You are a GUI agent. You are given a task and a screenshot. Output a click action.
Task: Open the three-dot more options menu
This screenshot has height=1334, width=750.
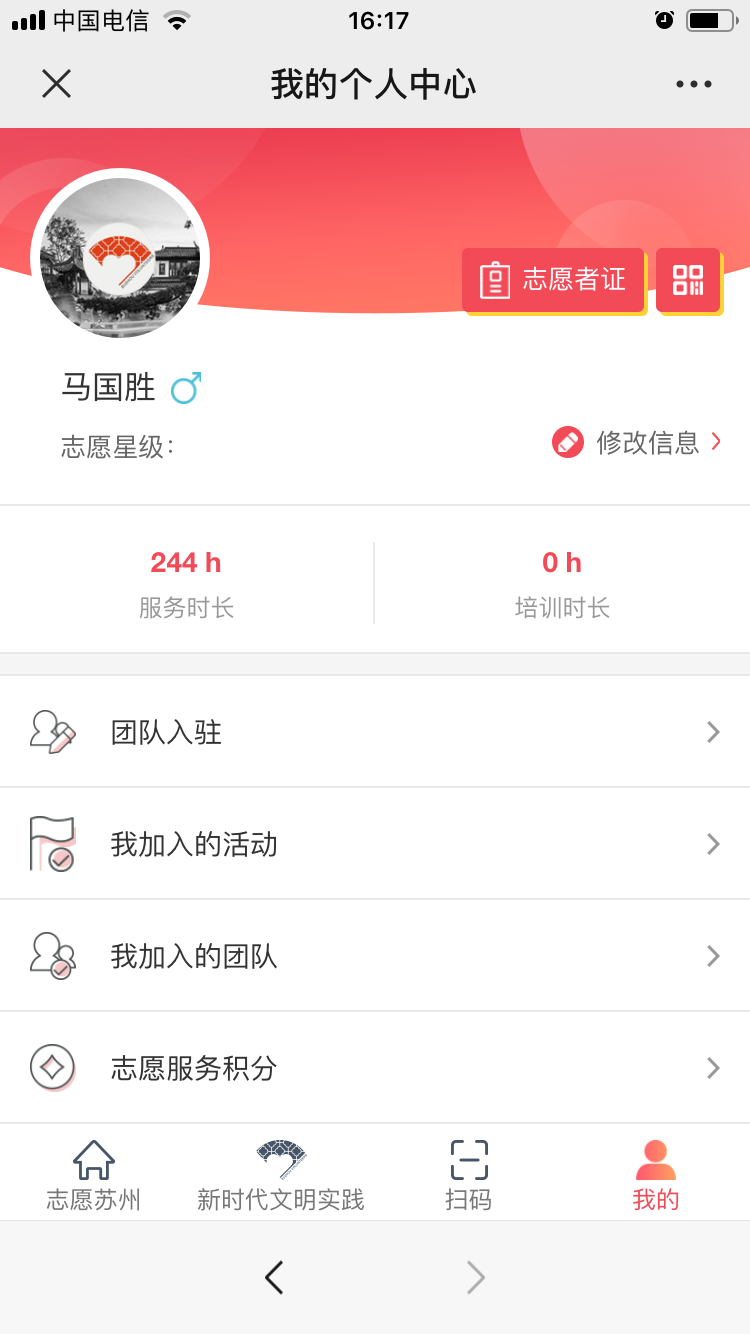693,84
